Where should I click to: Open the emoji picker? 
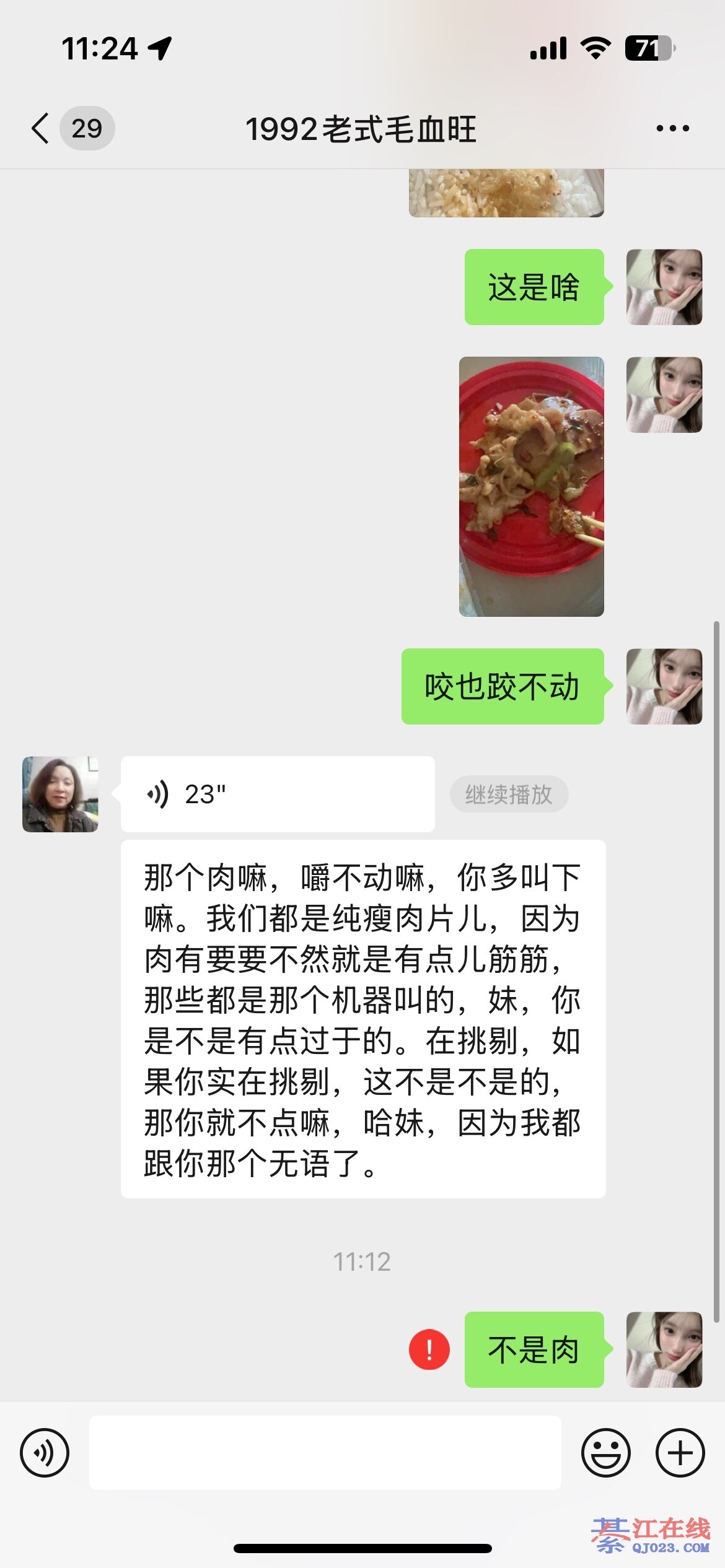click(605, 1452)
